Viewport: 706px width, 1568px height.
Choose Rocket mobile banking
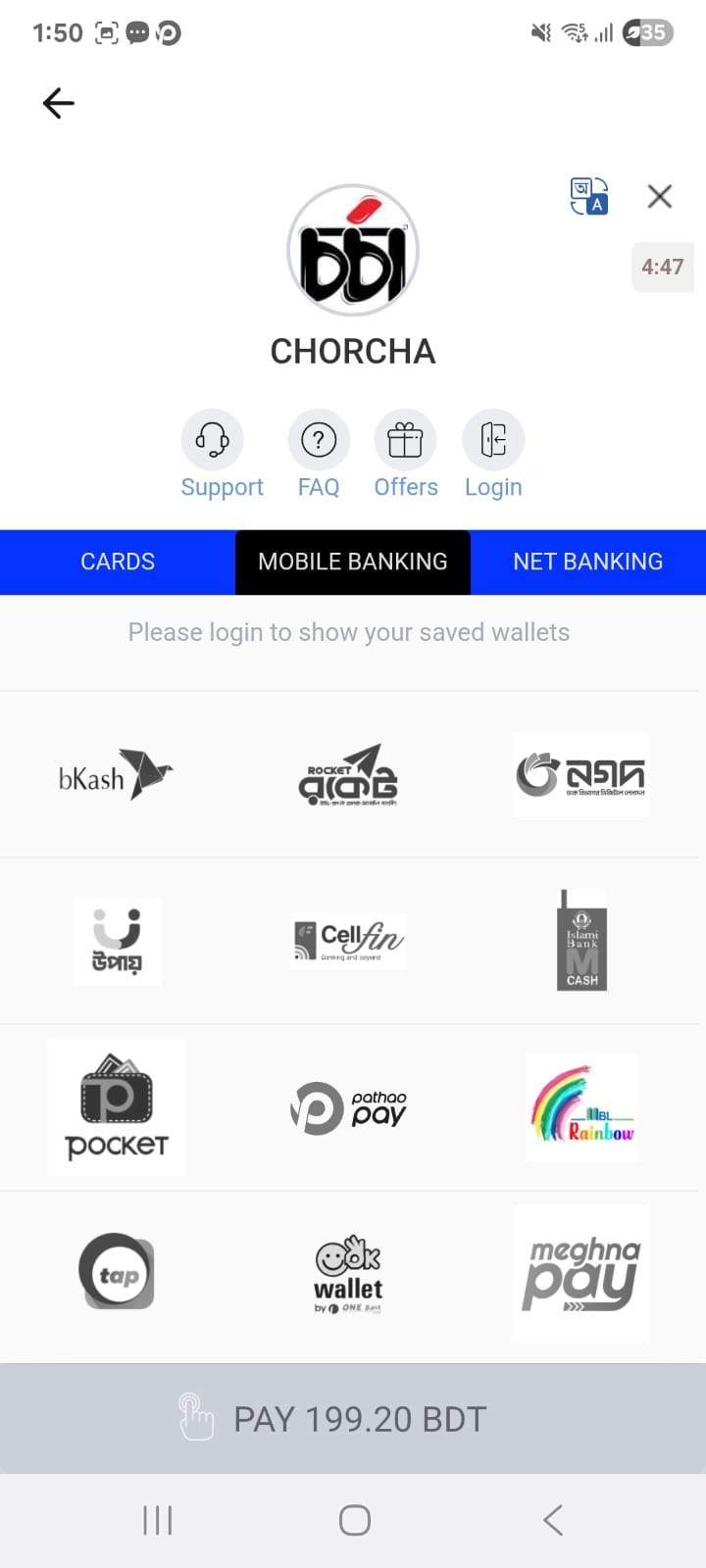point(348,774)
